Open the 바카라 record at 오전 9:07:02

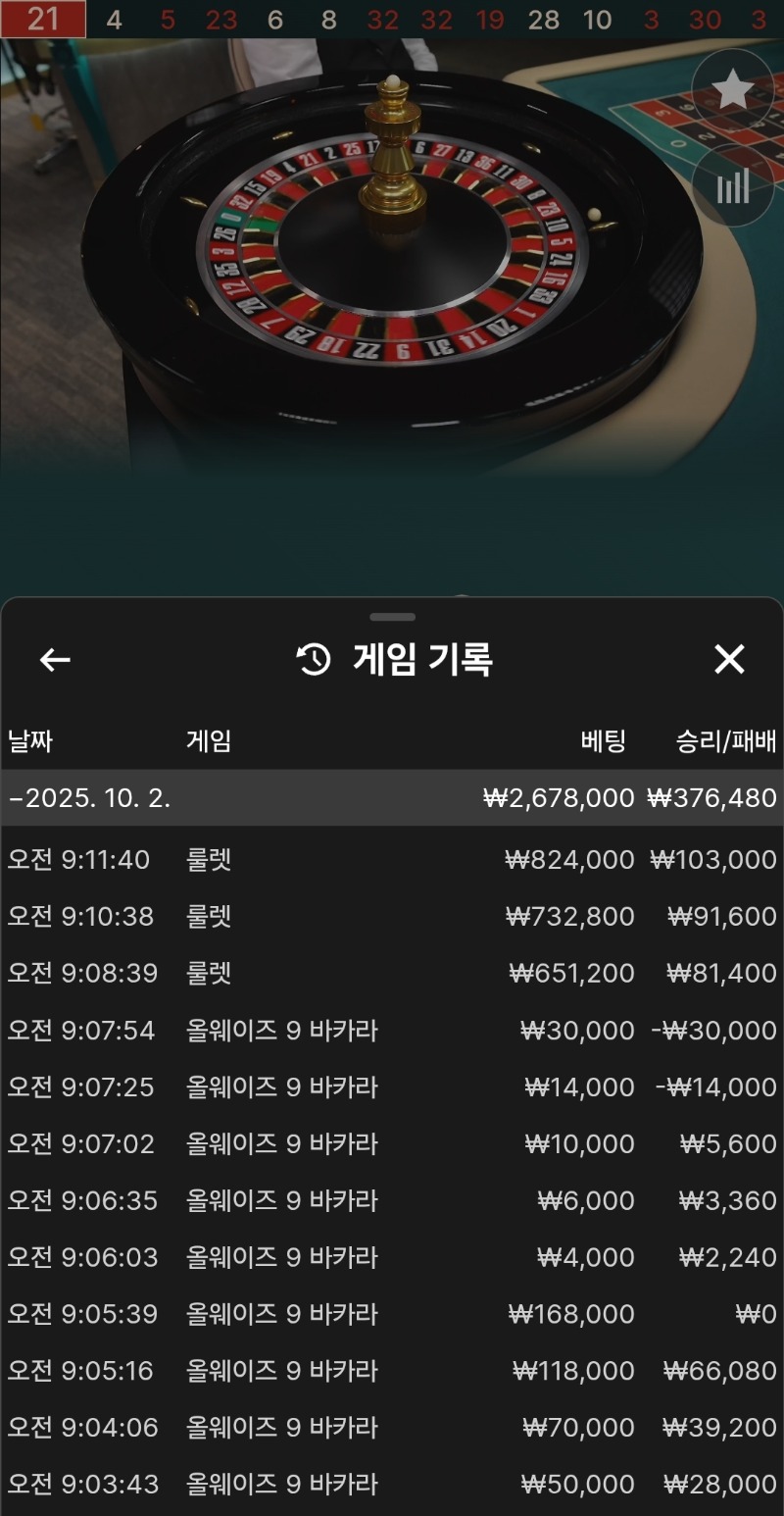click(x=392, y=1144)
